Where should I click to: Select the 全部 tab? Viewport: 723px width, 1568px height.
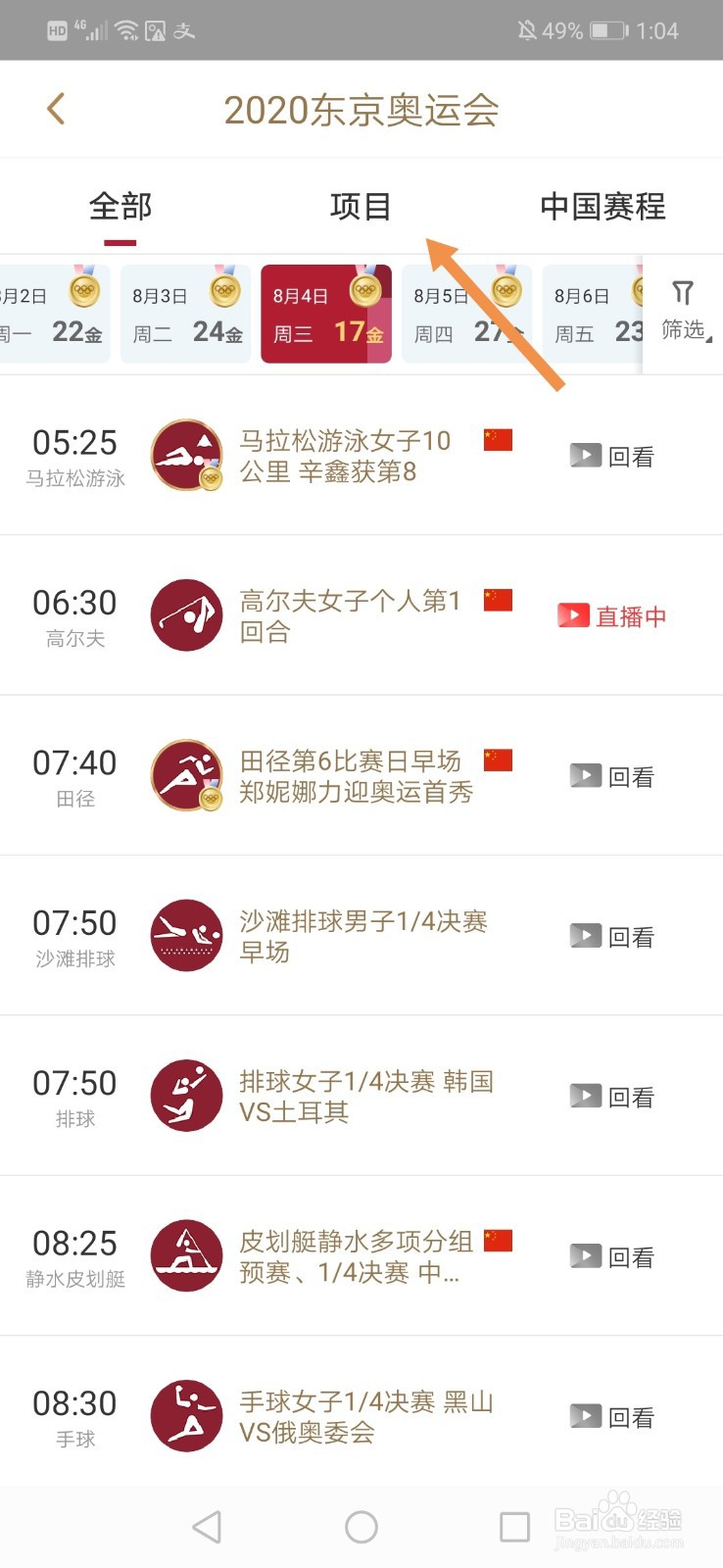point(120,207)
